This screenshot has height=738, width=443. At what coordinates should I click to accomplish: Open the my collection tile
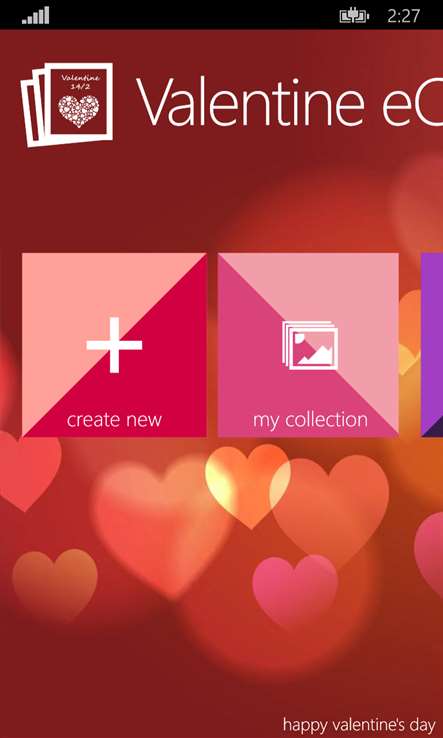tap(308, 345)
